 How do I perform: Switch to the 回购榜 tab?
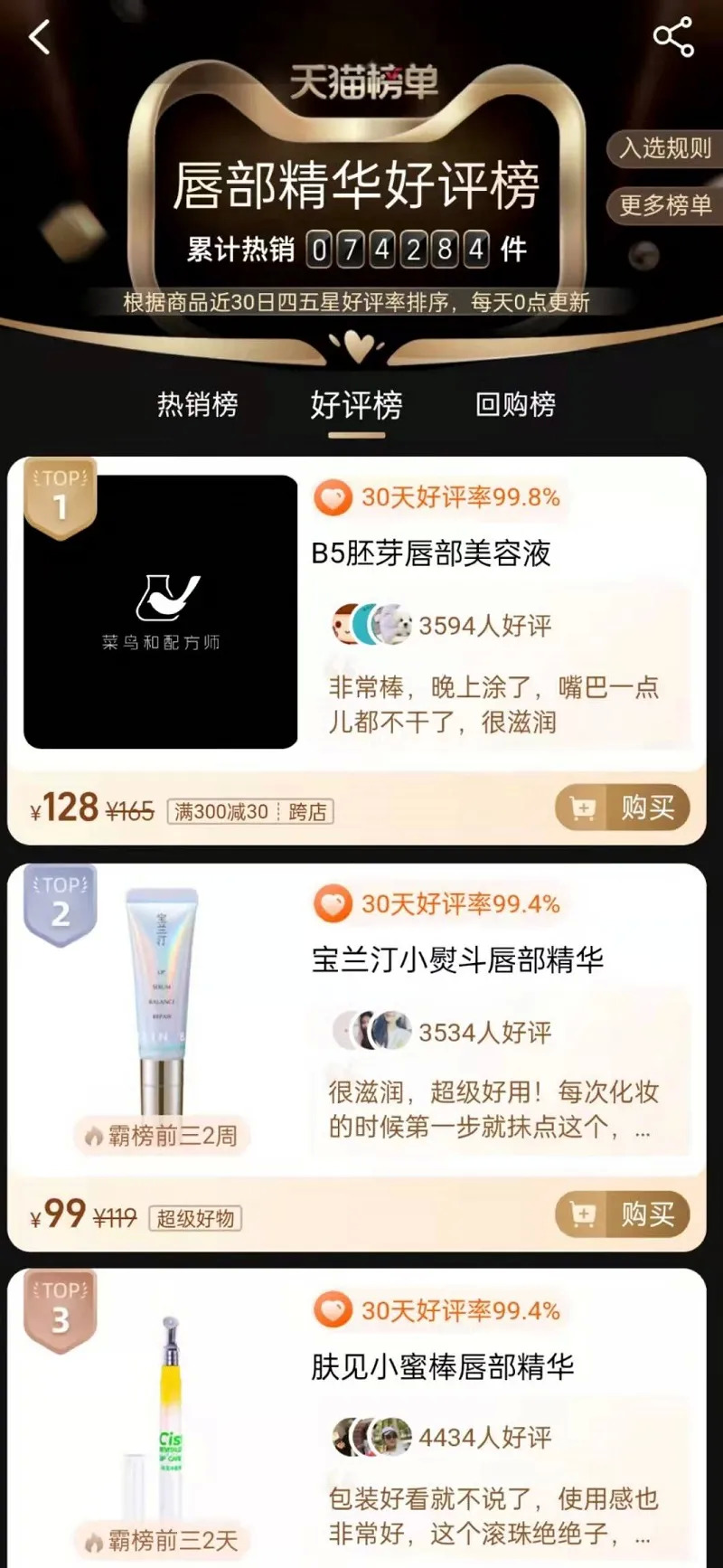[515, 404]
